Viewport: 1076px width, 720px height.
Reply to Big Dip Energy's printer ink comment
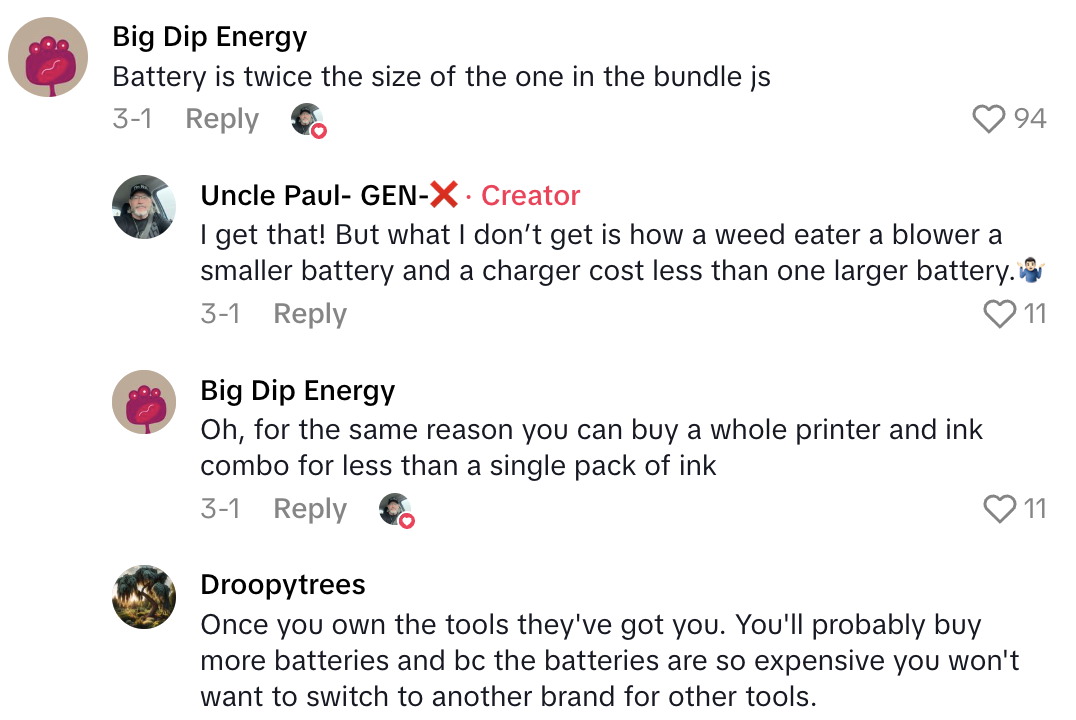310,509
